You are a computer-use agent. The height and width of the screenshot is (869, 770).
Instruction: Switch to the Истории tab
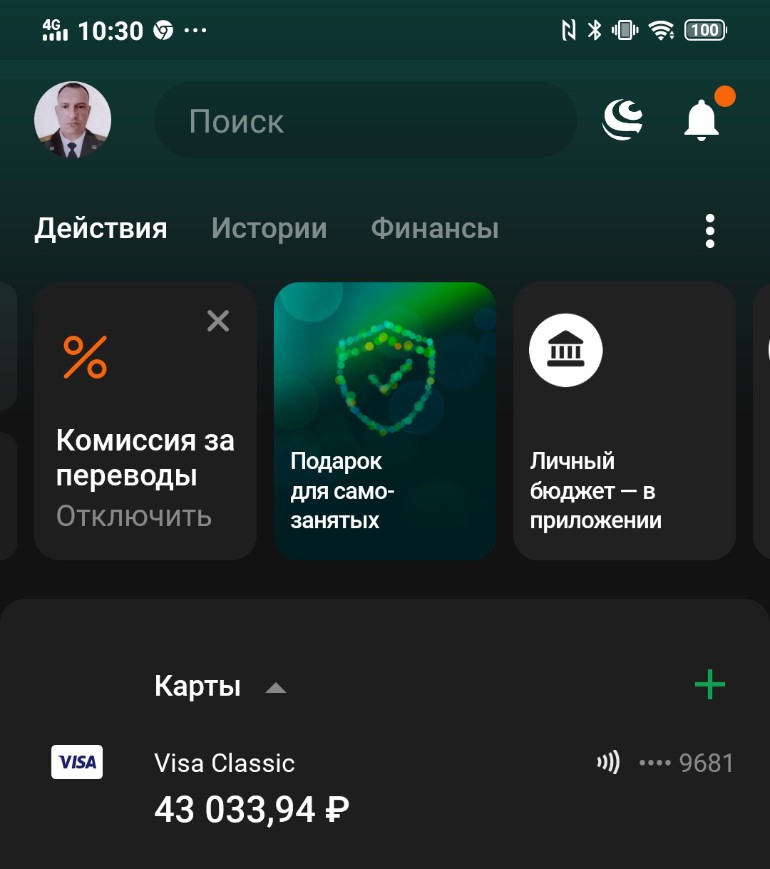click(x=268, y=229)
